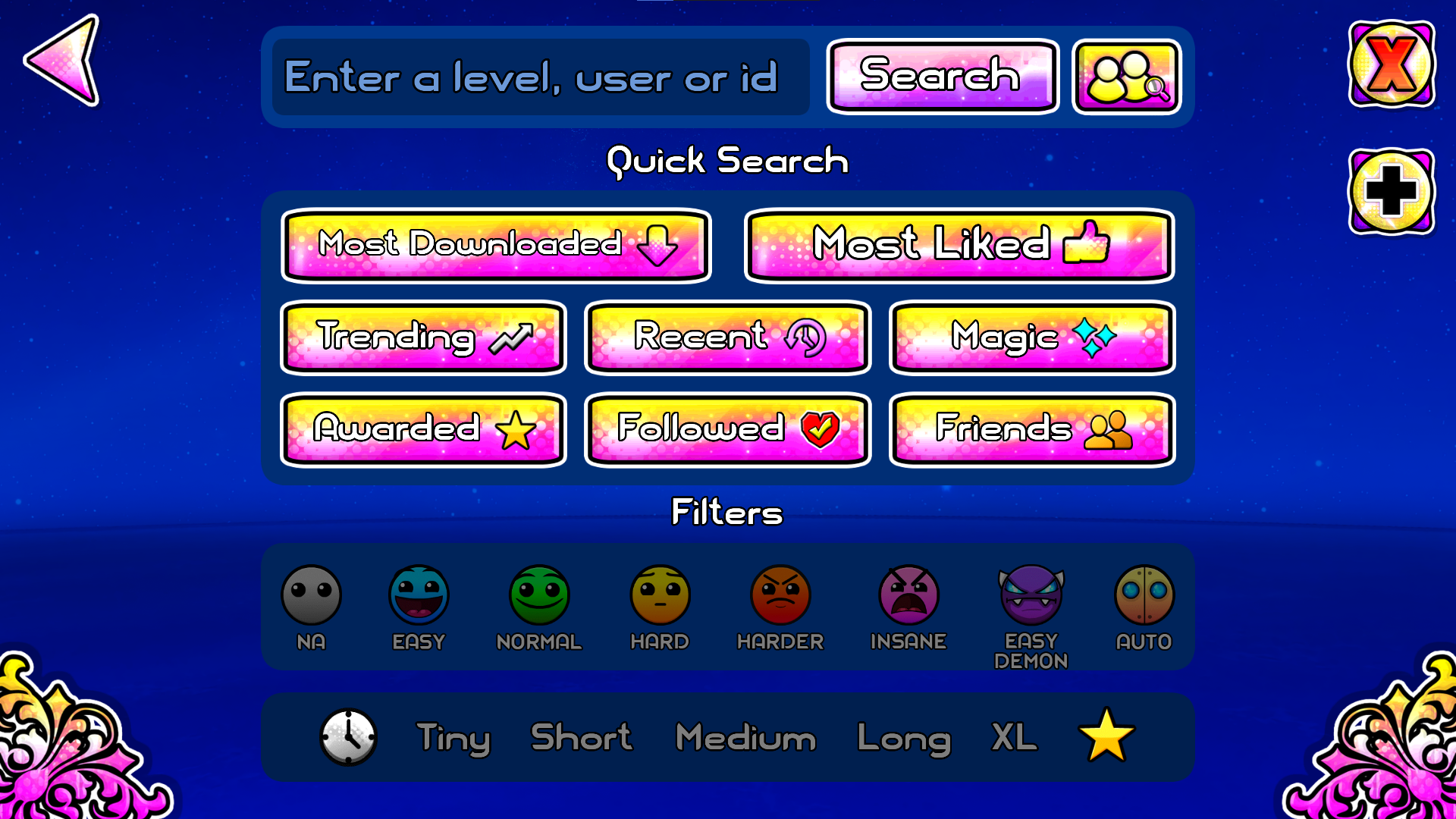Screen dimensions: 1456x819
Task: Open the user search icon
Action: tap(1127, 77)
